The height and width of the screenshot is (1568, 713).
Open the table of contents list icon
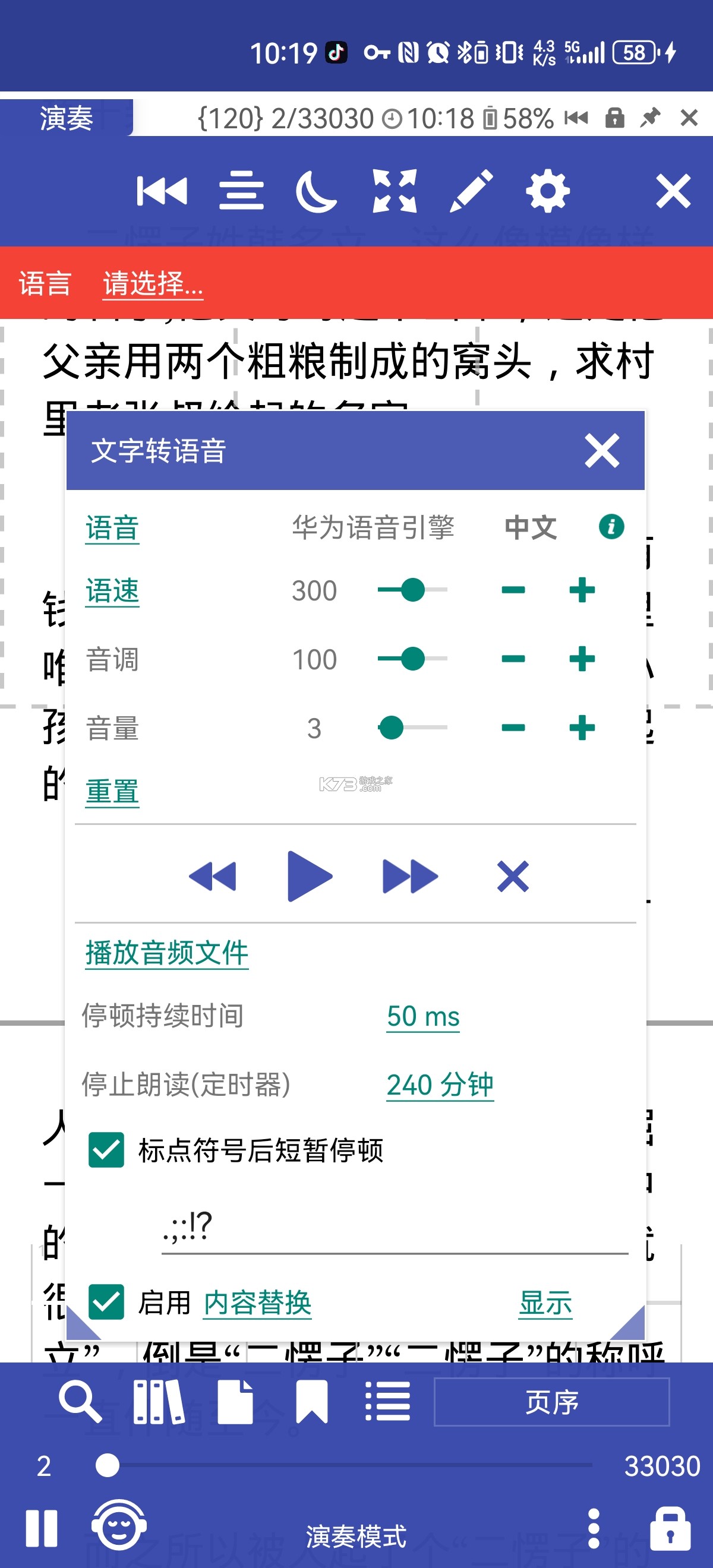[x=389, y=1403]
